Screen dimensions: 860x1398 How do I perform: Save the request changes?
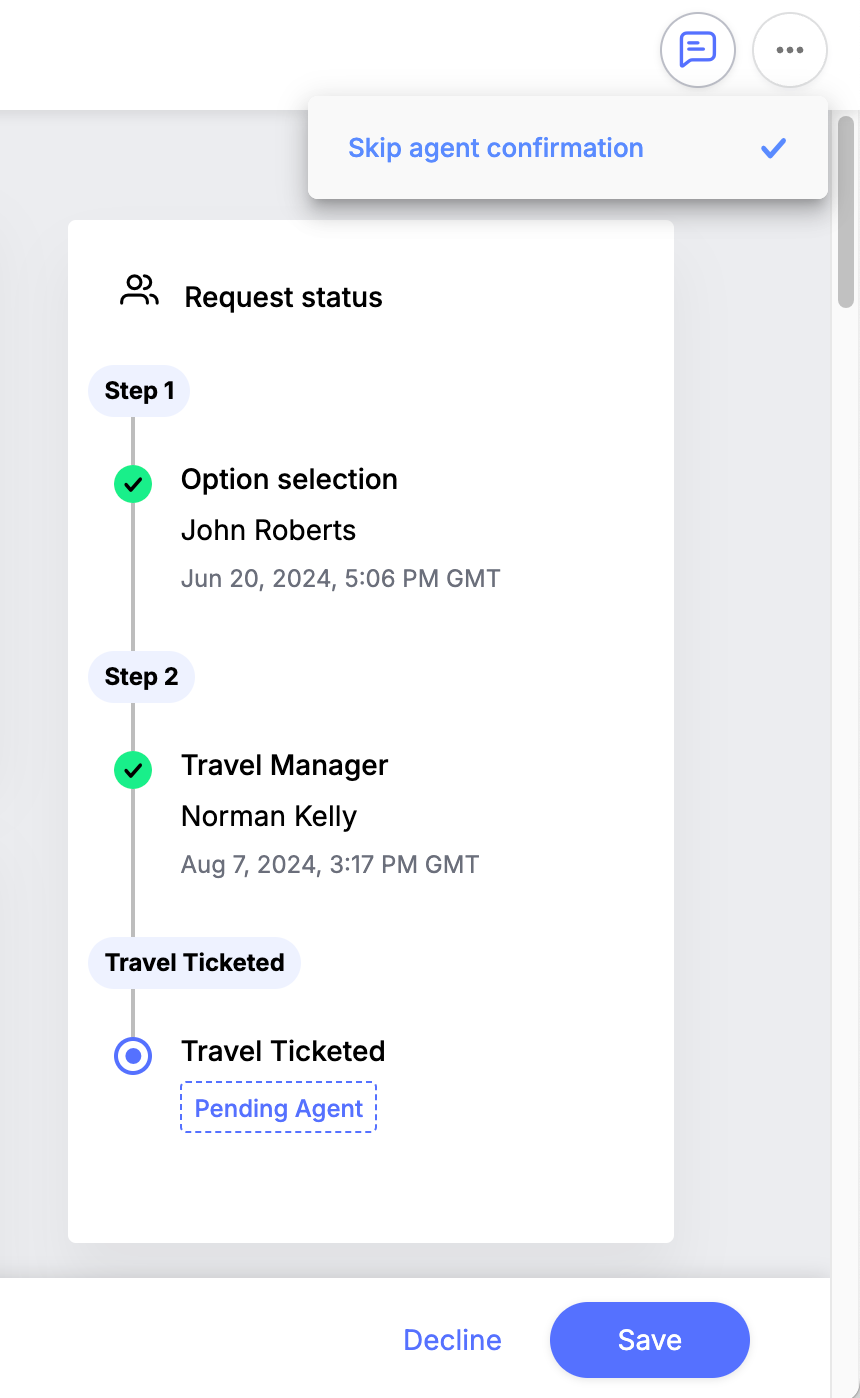click(650, 1340)
